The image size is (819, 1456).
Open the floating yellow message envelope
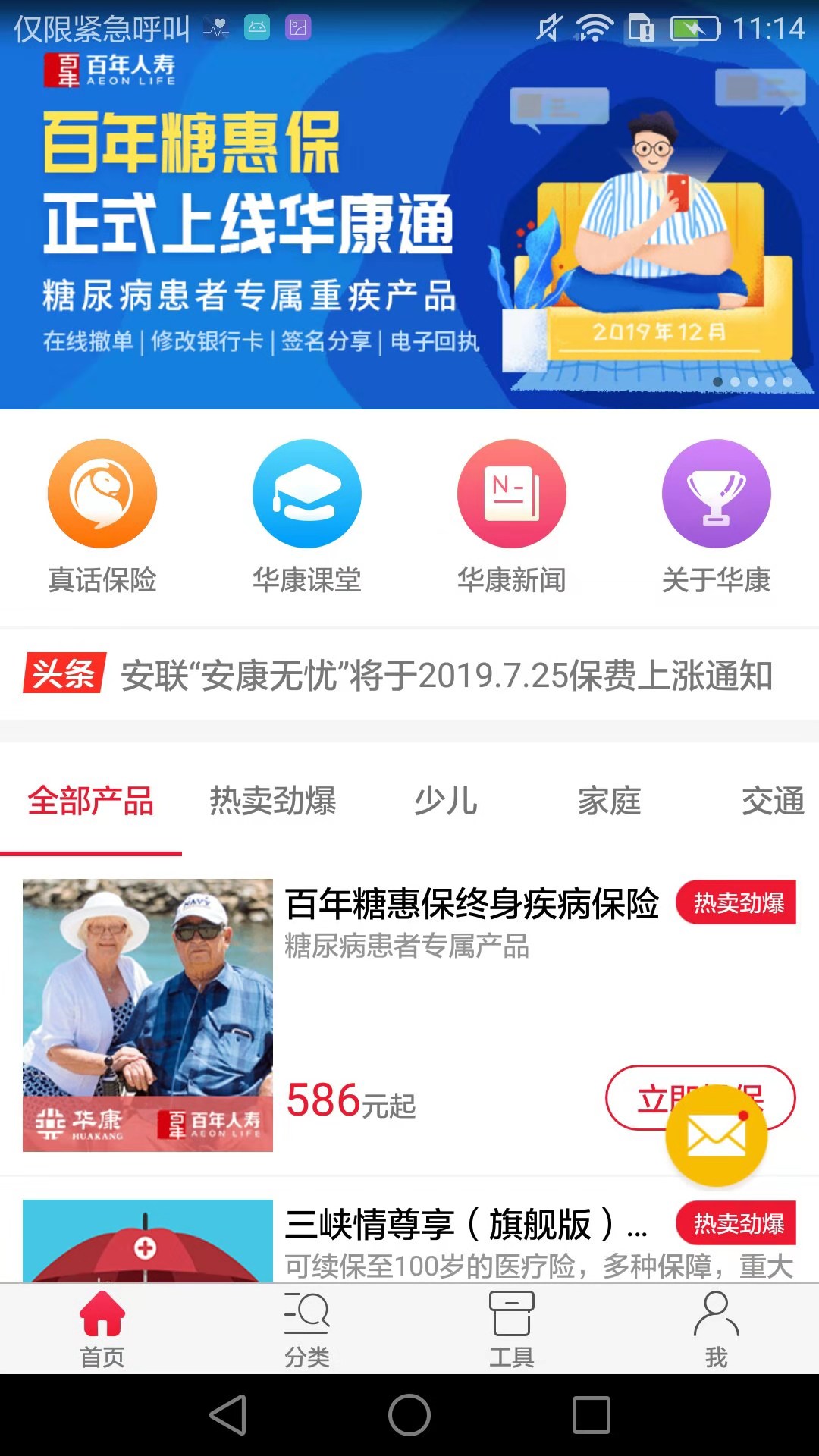716,1136
